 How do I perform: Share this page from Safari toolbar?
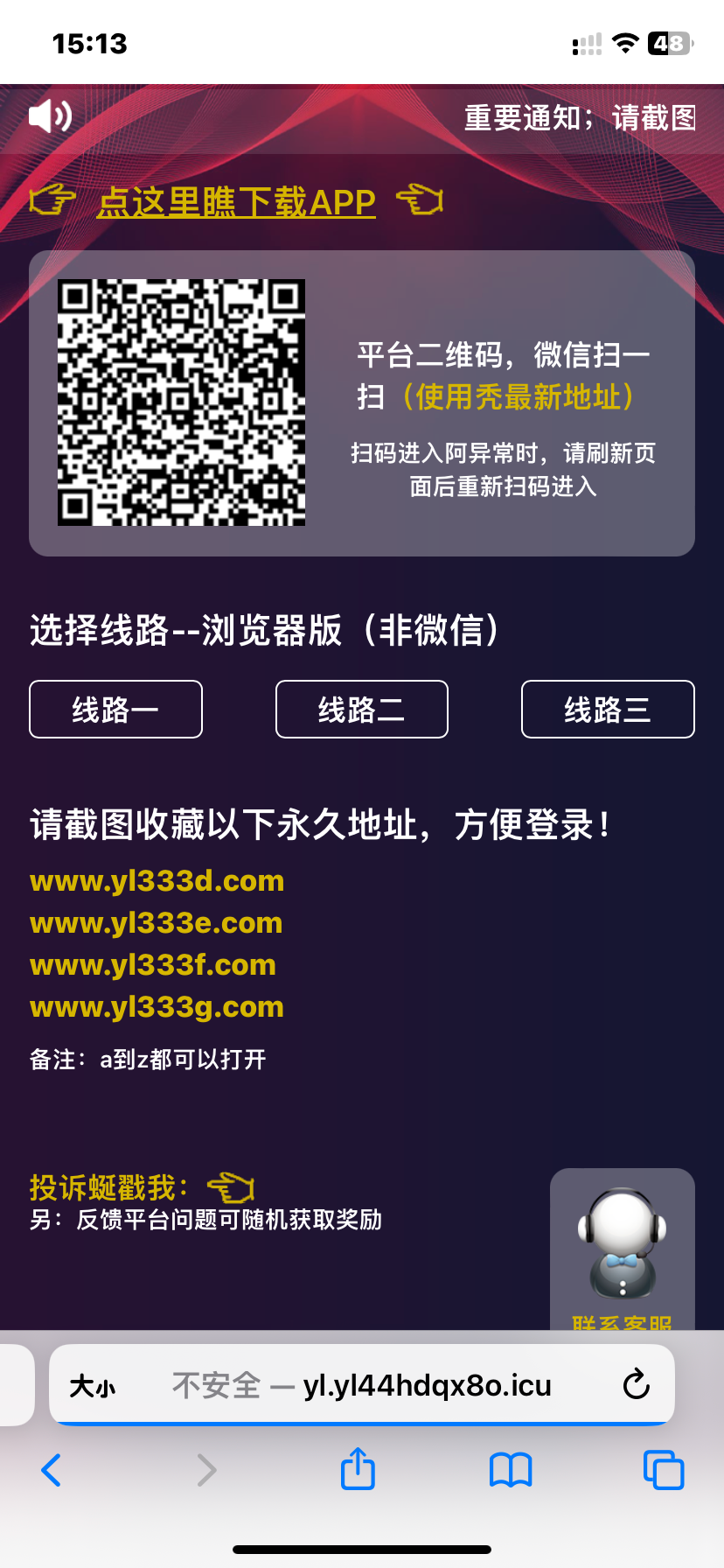(358, 1468)
